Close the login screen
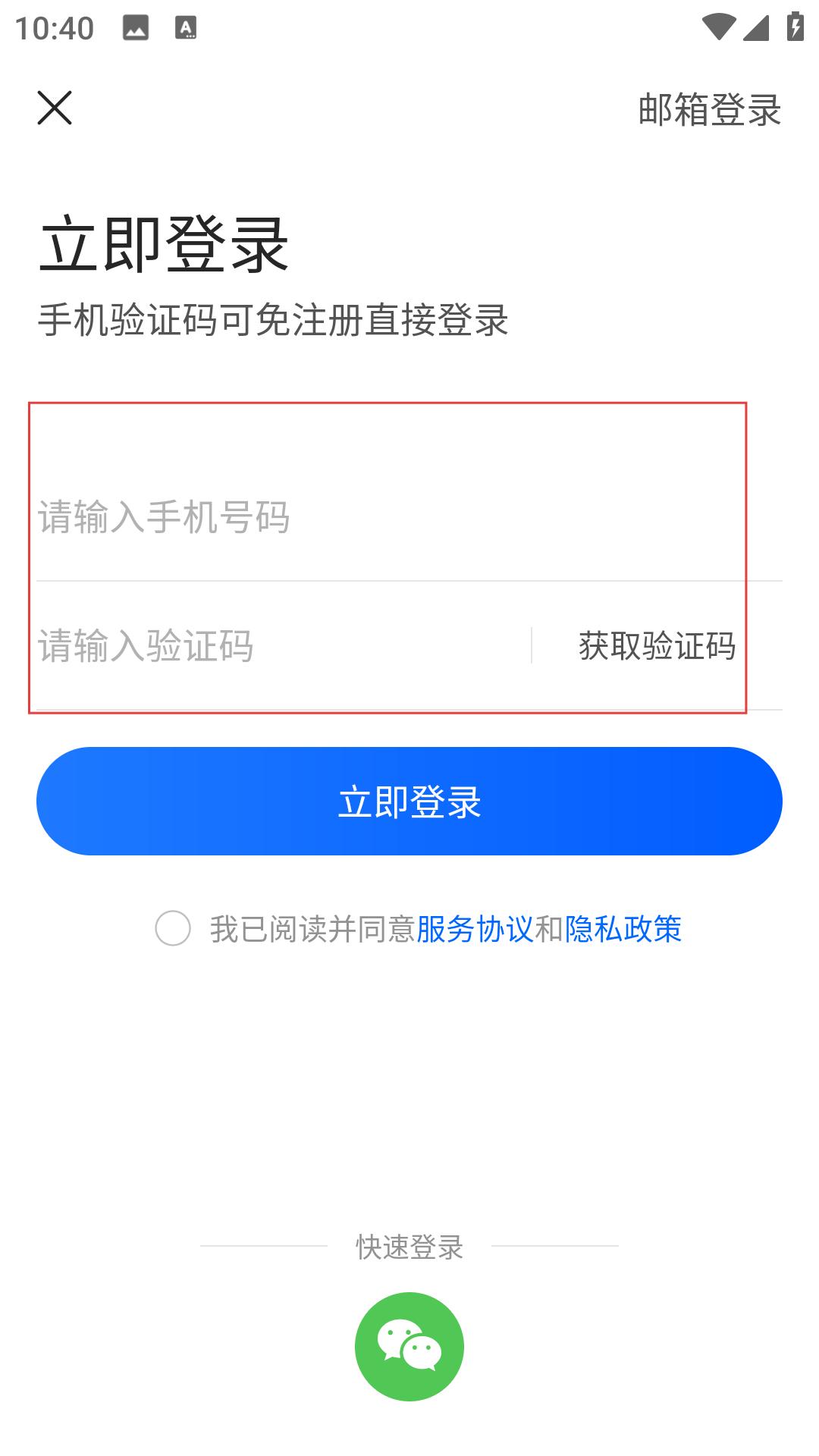Viewport: 819px width, 1456px height. (55, 108)
